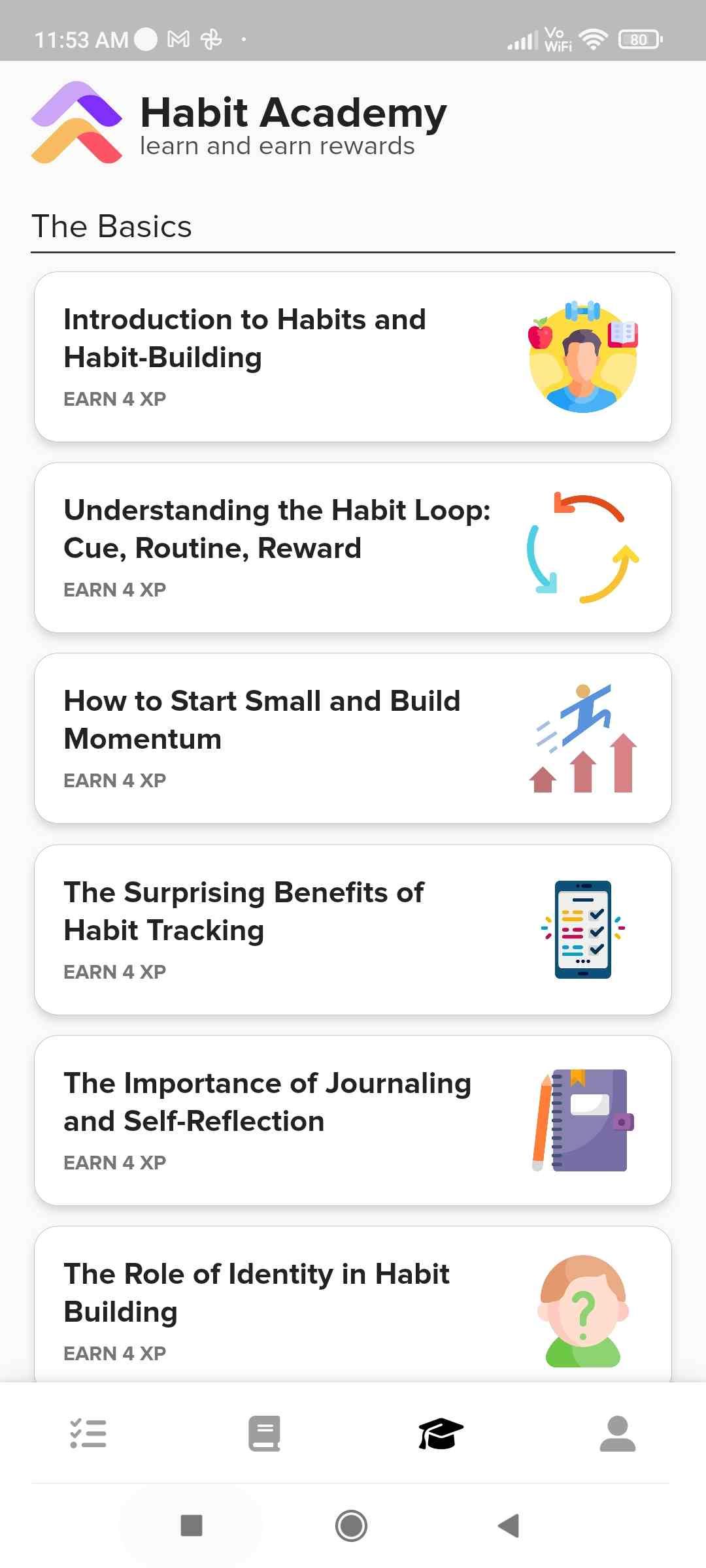Tap the Android home button
This screenshot has width=706, height=1568.
coord(352,1527)
